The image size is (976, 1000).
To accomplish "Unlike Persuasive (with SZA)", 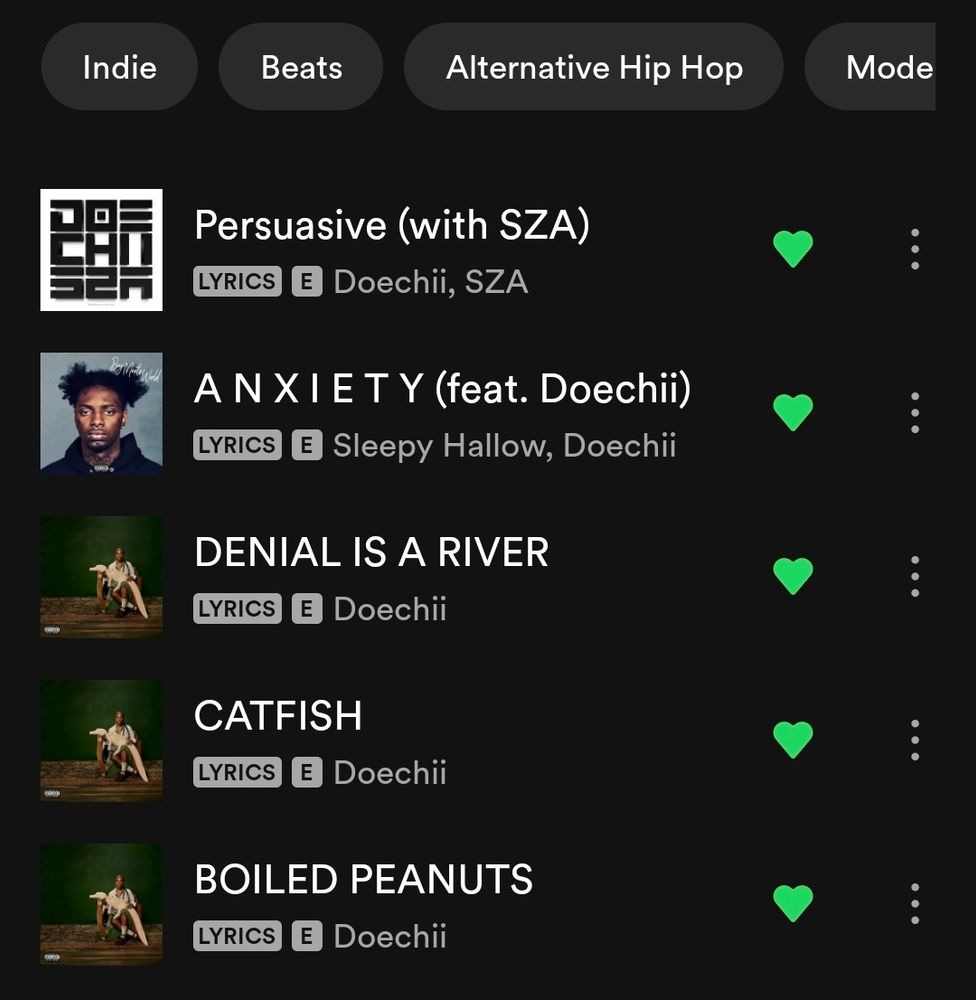I will pos(793,248).
